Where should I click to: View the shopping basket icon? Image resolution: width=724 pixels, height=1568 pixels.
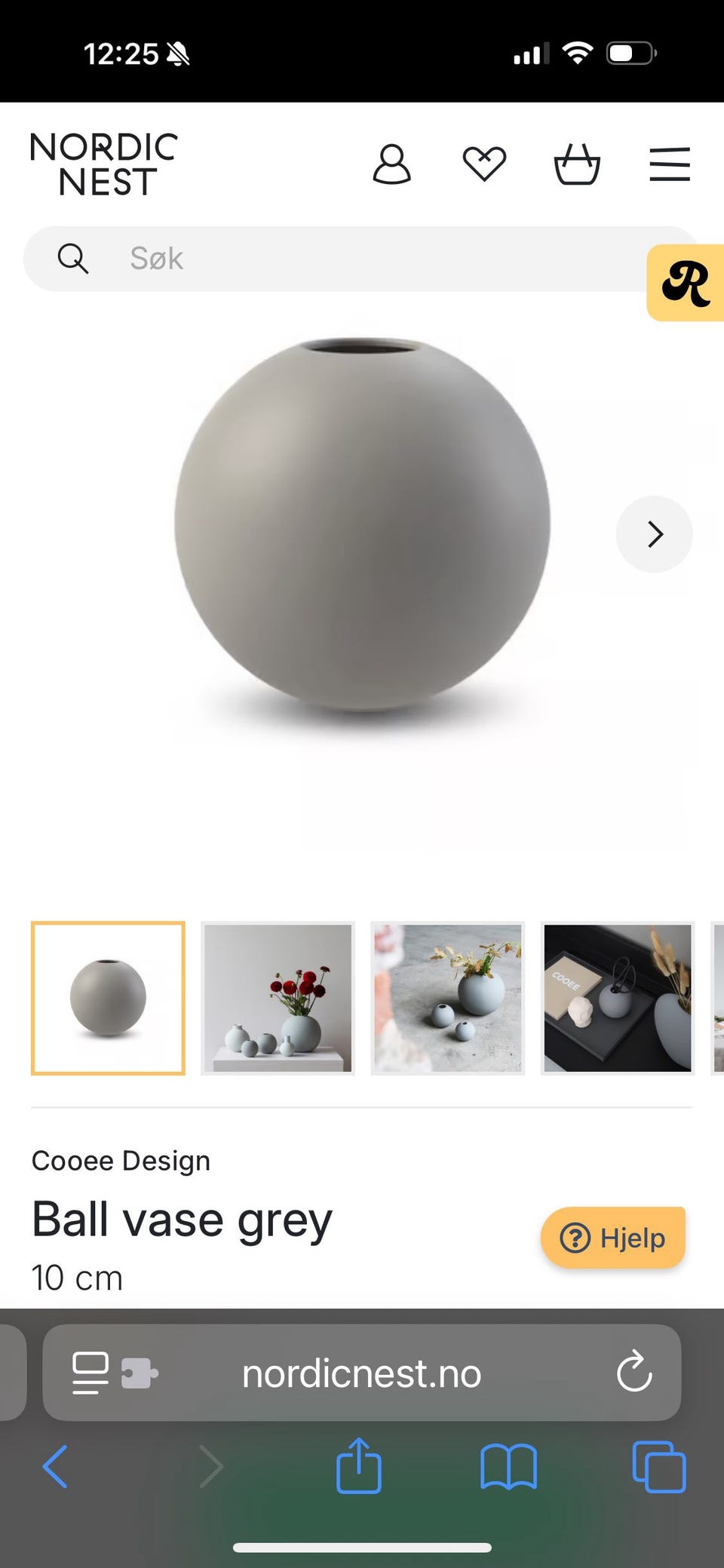[x=578, y=164]
